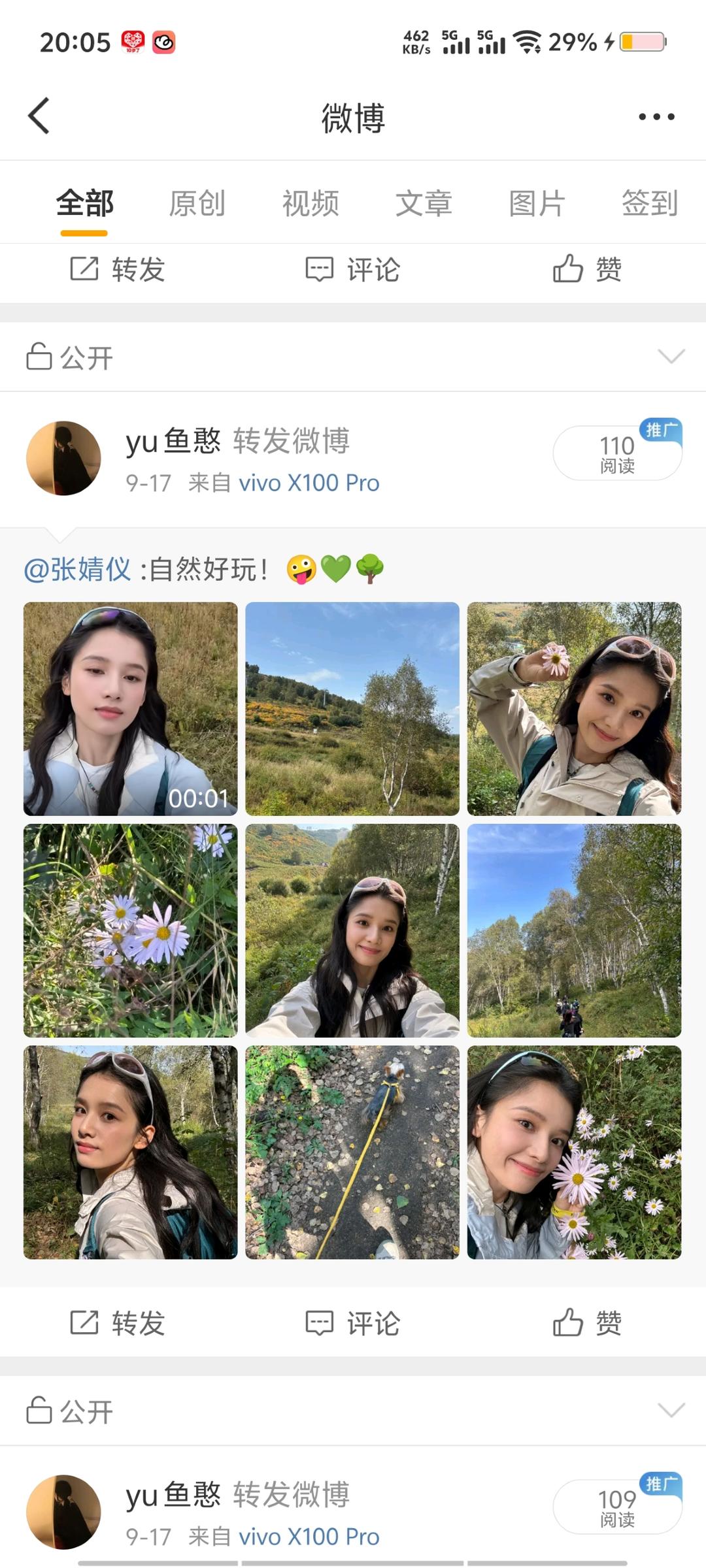Play the 00:01 video thumbnail
The image size is (706, 1568).
click(x=131, y=709)
